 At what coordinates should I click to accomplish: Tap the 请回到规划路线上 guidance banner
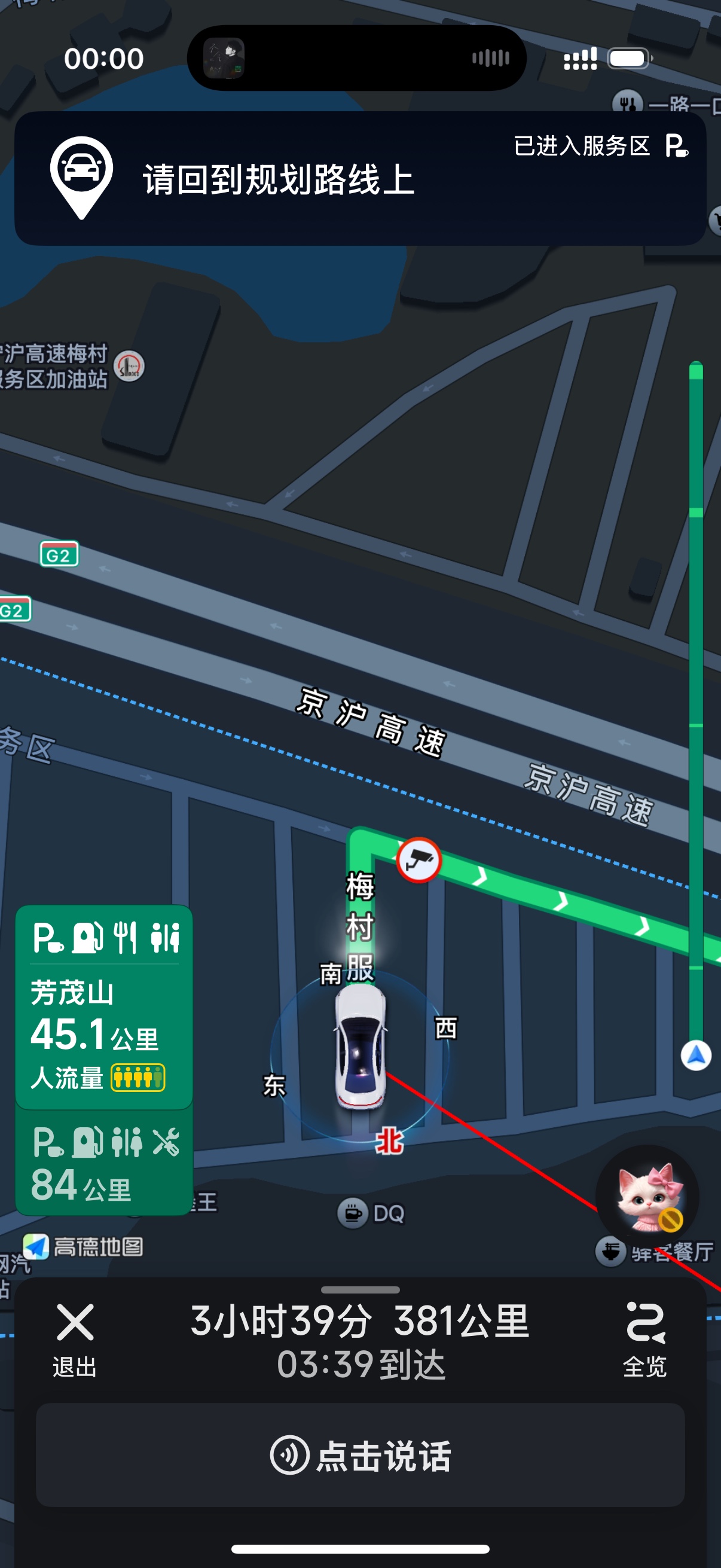point(360,178)
